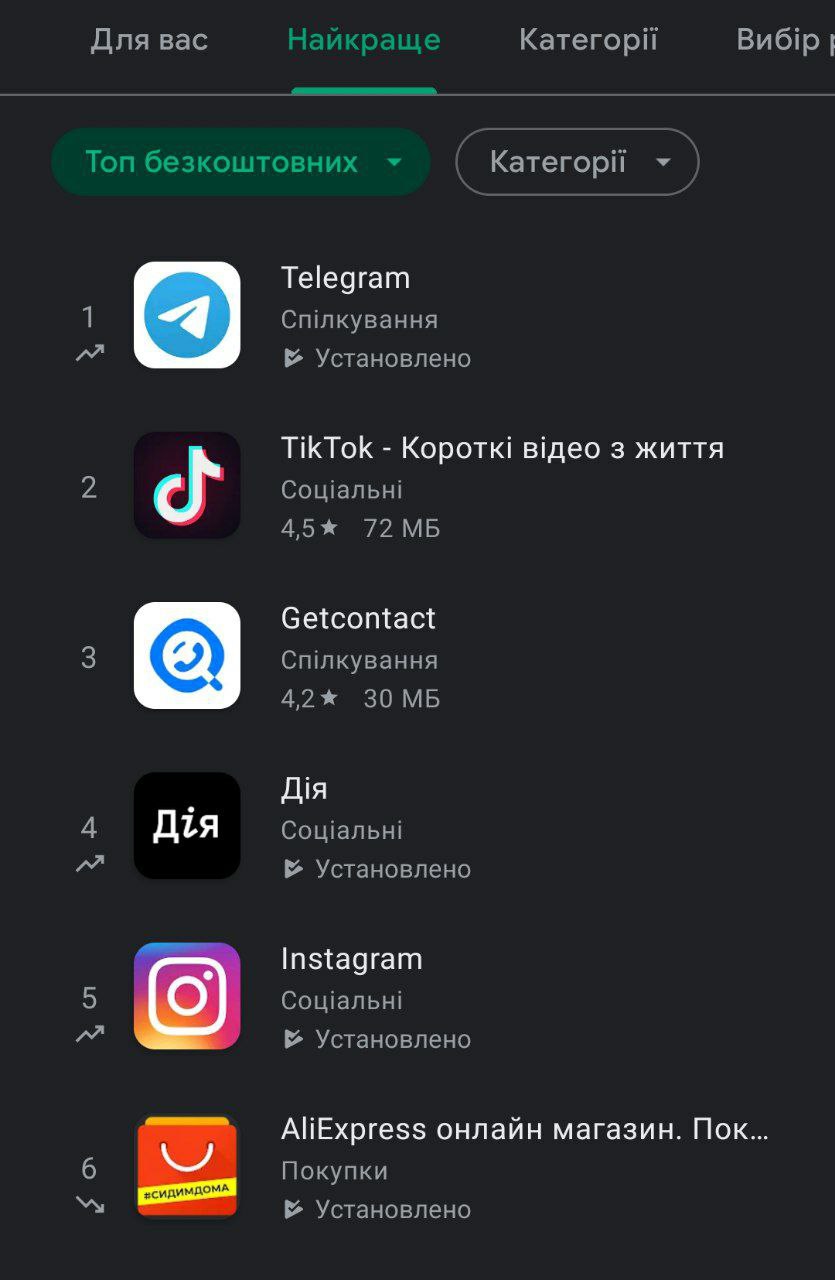
Task: Switch to the Для вас tab
Action: click(x=149, y=40)
